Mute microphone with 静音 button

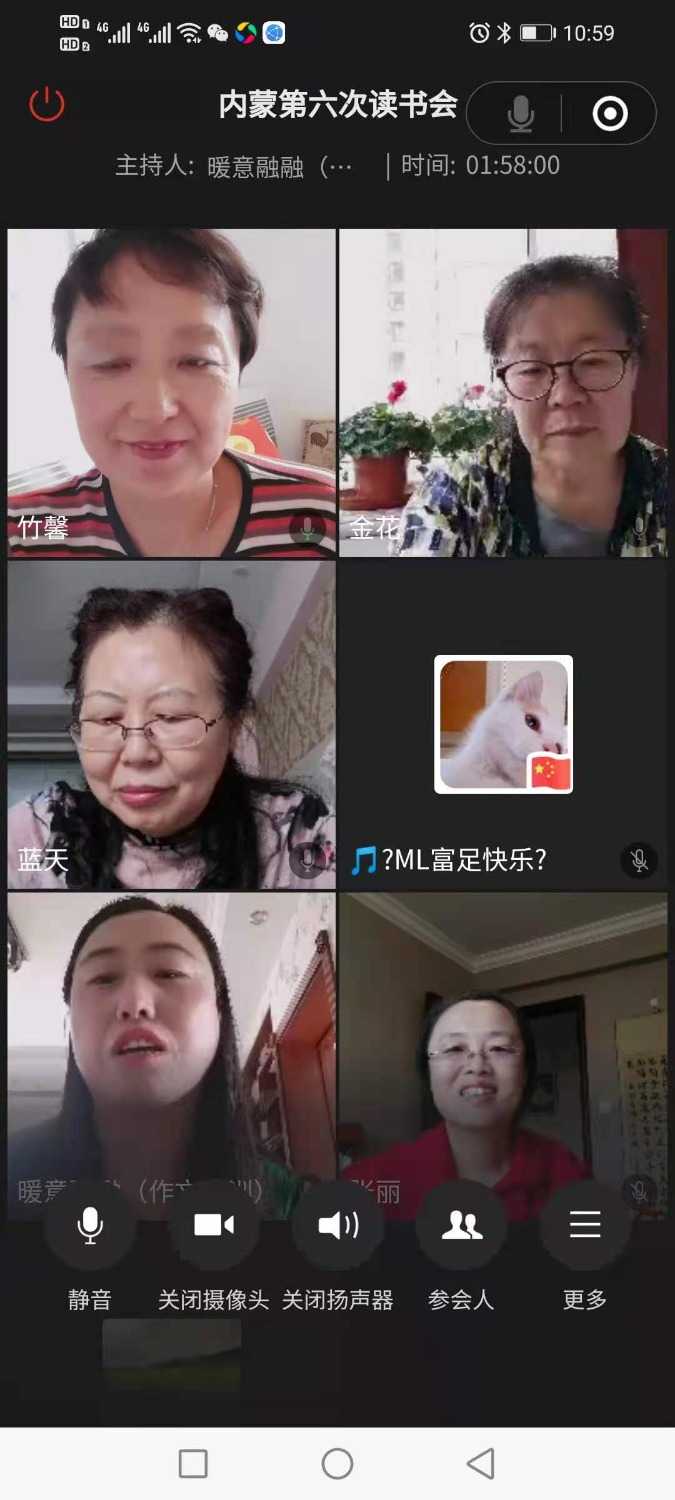click(x=90, y=1226)
